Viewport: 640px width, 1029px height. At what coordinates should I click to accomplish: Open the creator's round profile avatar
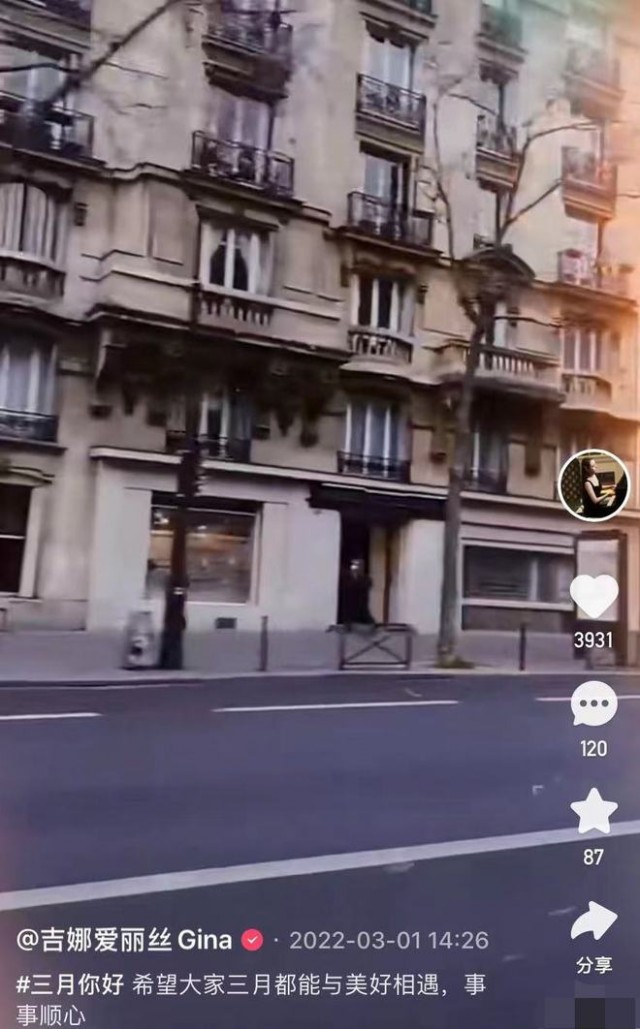tap(593, 485)
